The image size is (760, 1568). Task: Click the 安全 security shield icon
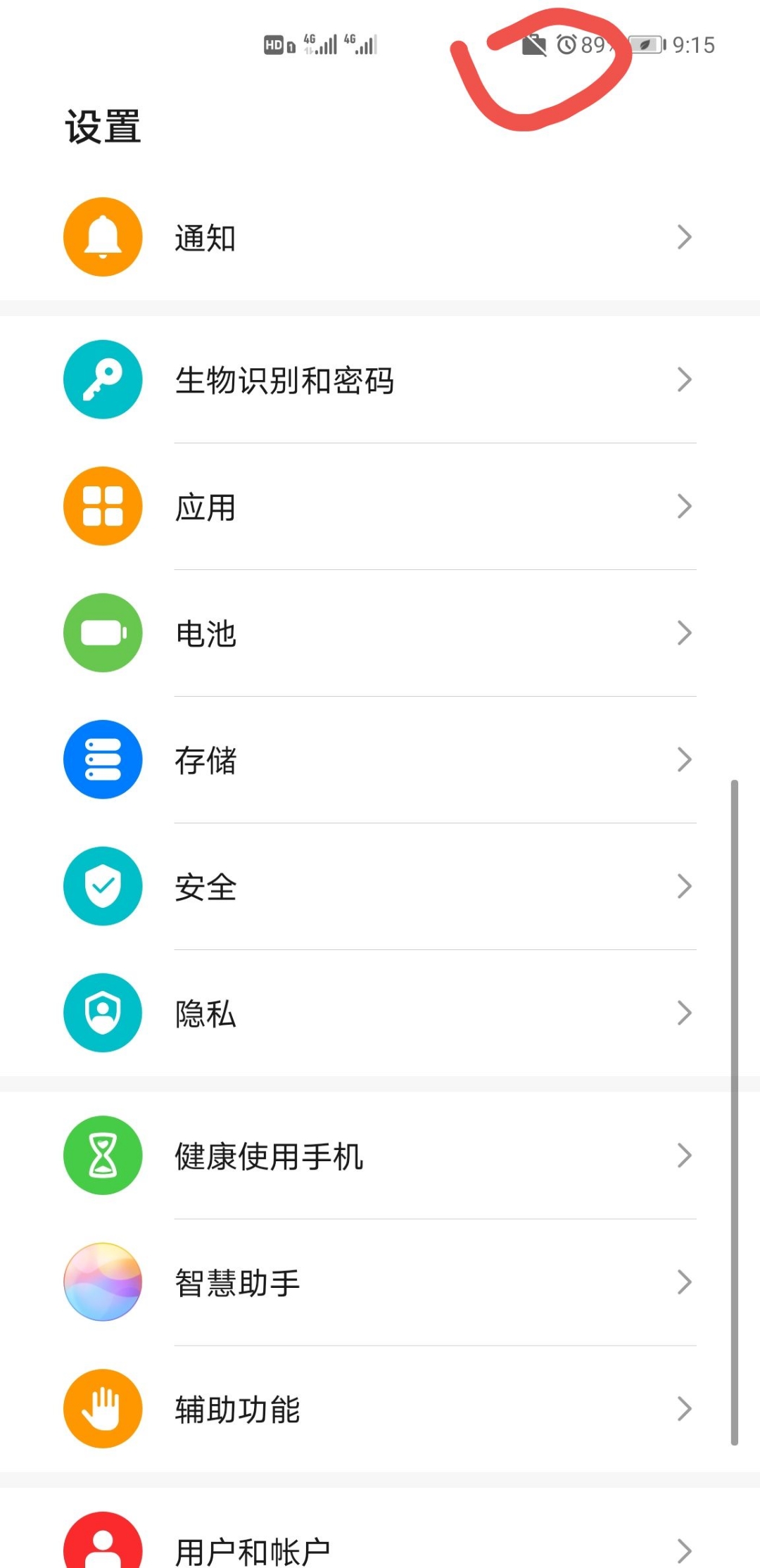102,886
